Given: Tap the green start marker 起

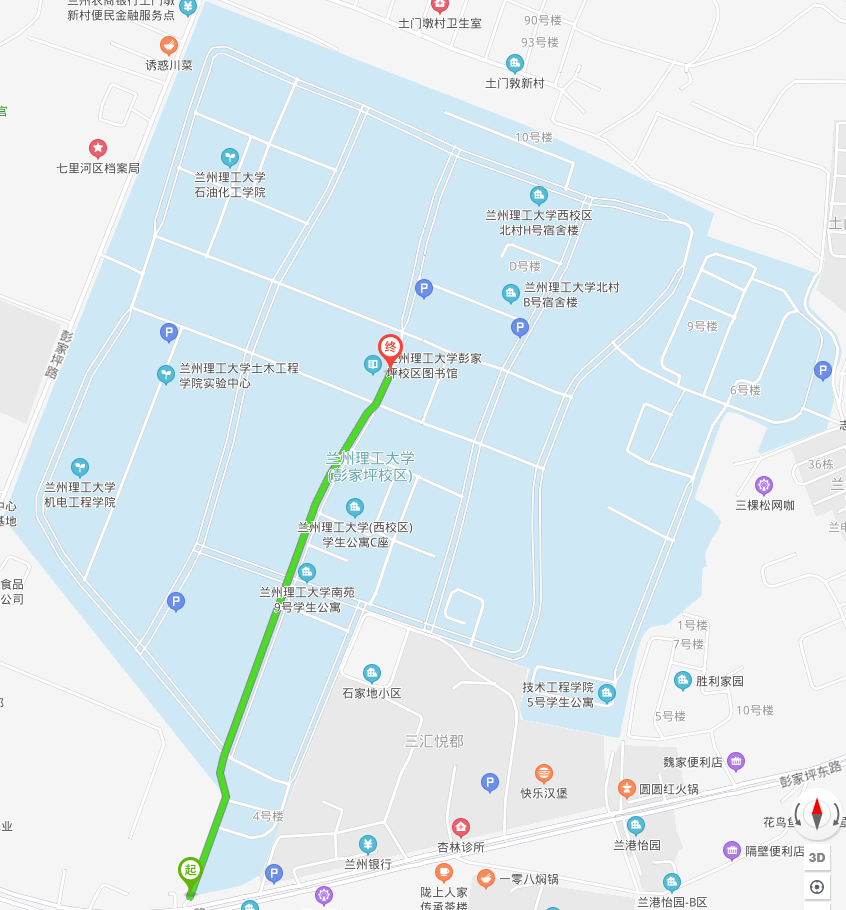Looking at the screenshot, I should 190,870.
